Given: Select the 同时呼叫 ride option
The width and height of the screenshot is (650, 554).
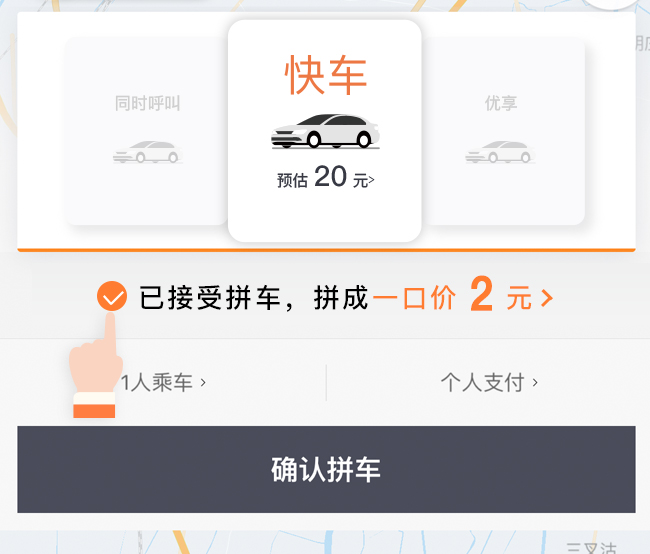Looking at the screenshot, I should pos(147,131).
